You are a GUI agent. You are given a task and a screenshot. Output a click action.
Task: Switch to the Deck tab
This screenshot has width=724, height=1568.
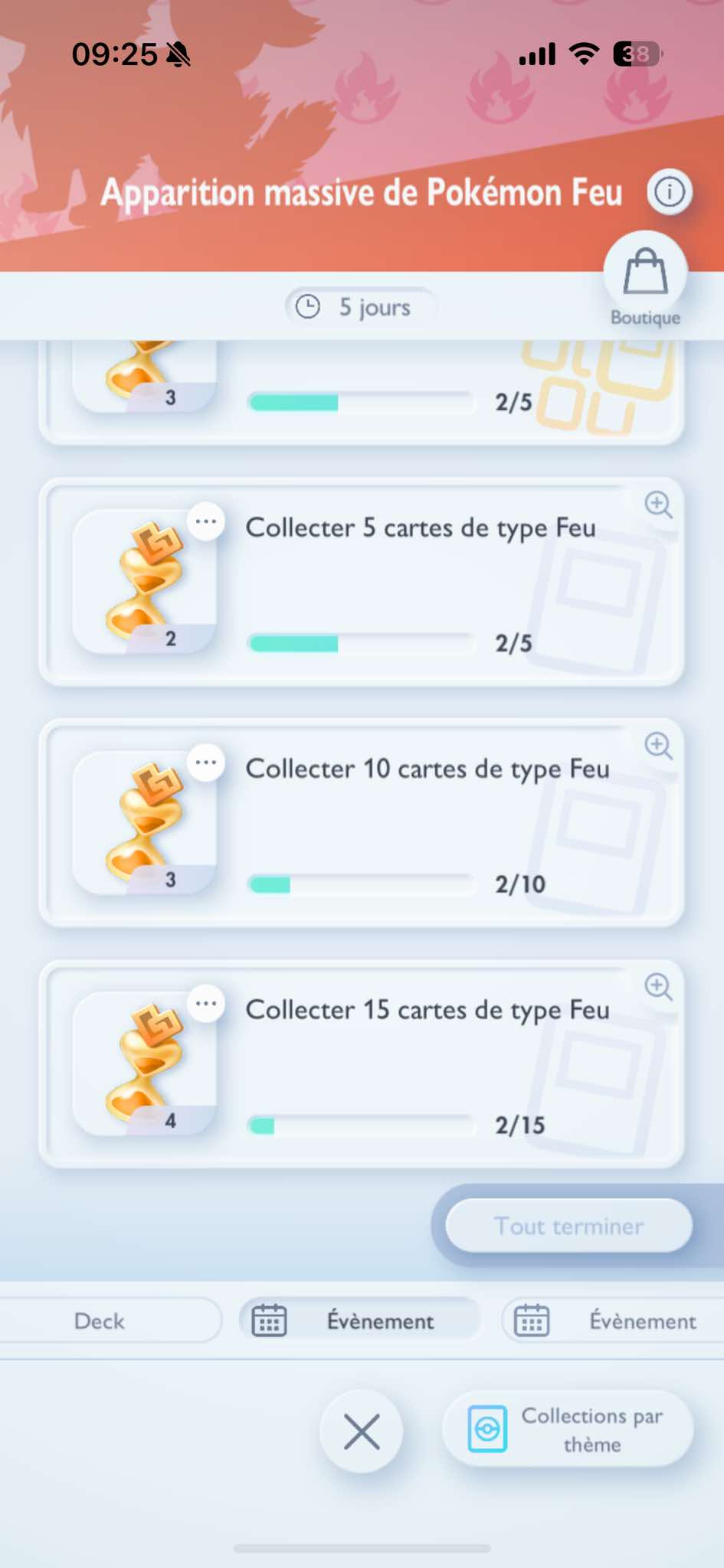(100, 1321)
